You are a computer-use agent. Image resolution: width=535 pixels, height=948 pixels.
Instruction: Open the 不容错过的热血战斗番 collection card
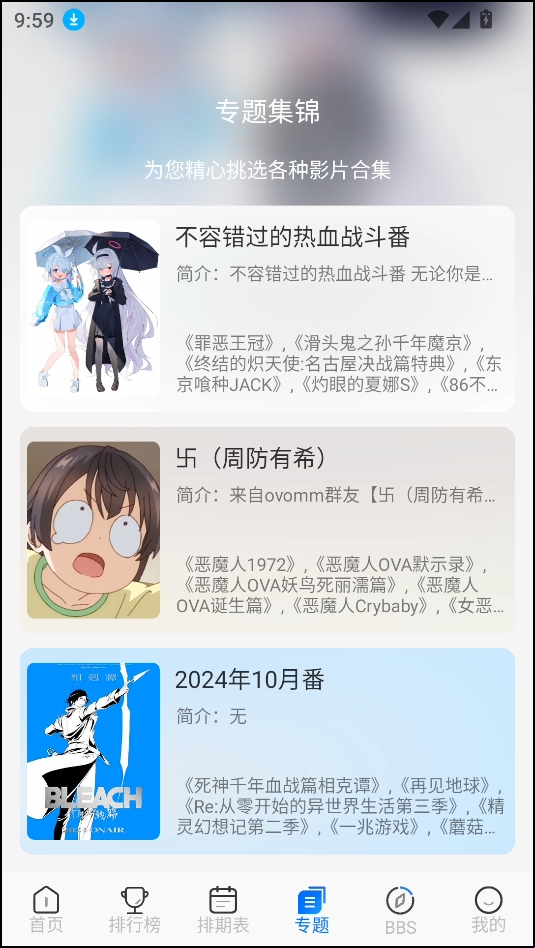(267, 309)
